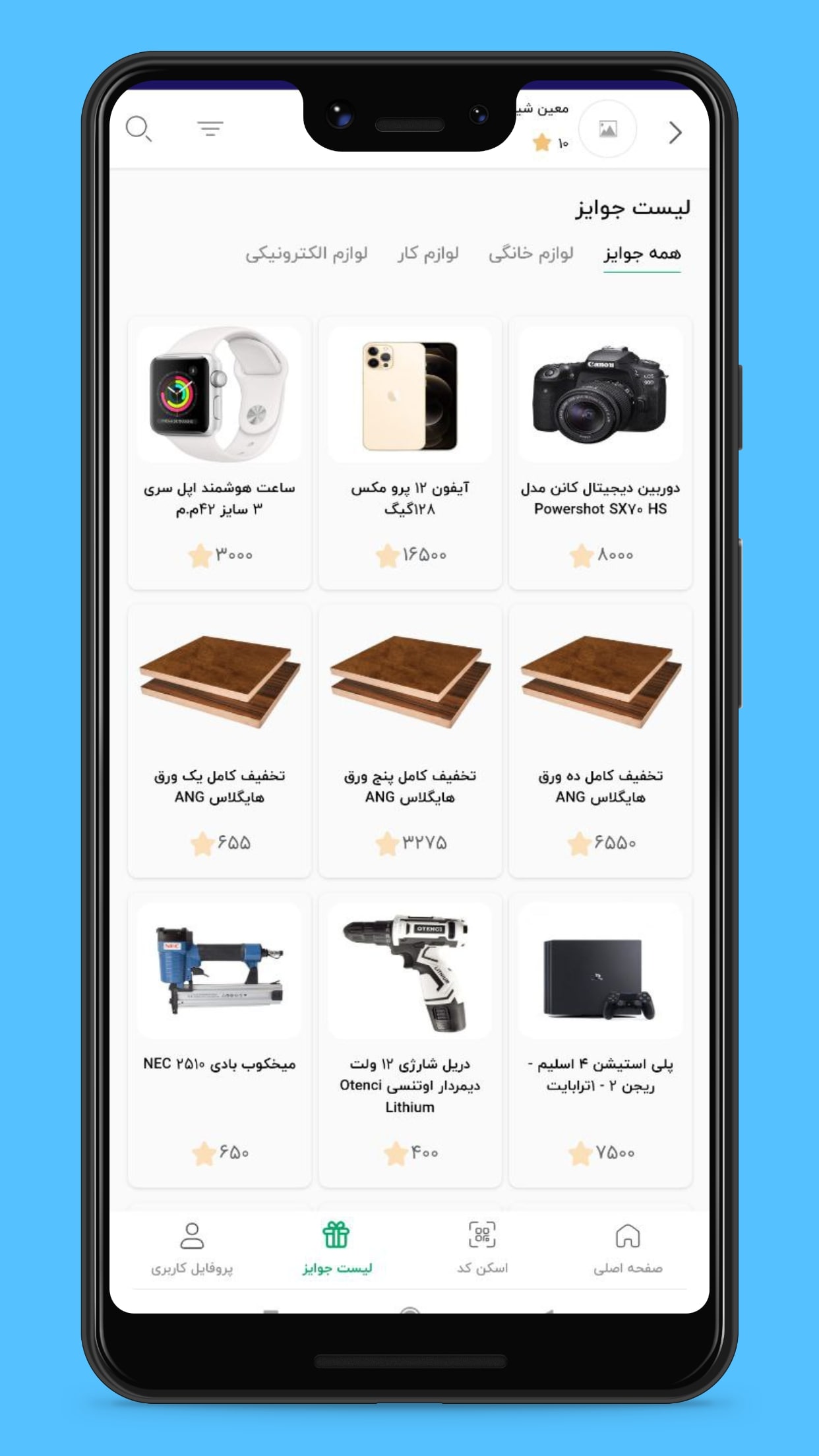Open the ده ورق هایگلاس ANG discount card
This screenshot has width=819, height=1456.
(x=600, y=741)
